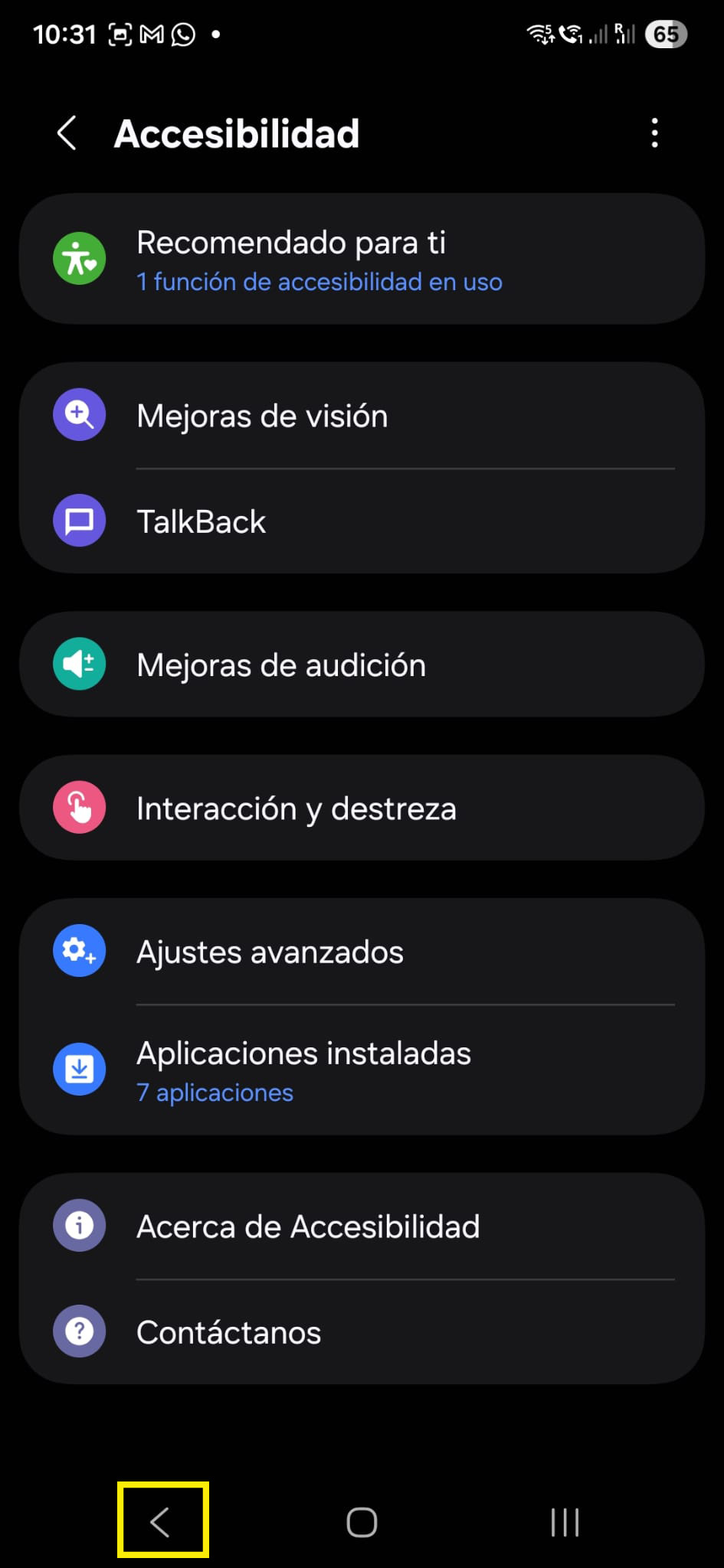Tap the back arrow next to Accesibilidad
This screenshot has width=724, height=1568.
pyautogui.click(x=67, y=132)
